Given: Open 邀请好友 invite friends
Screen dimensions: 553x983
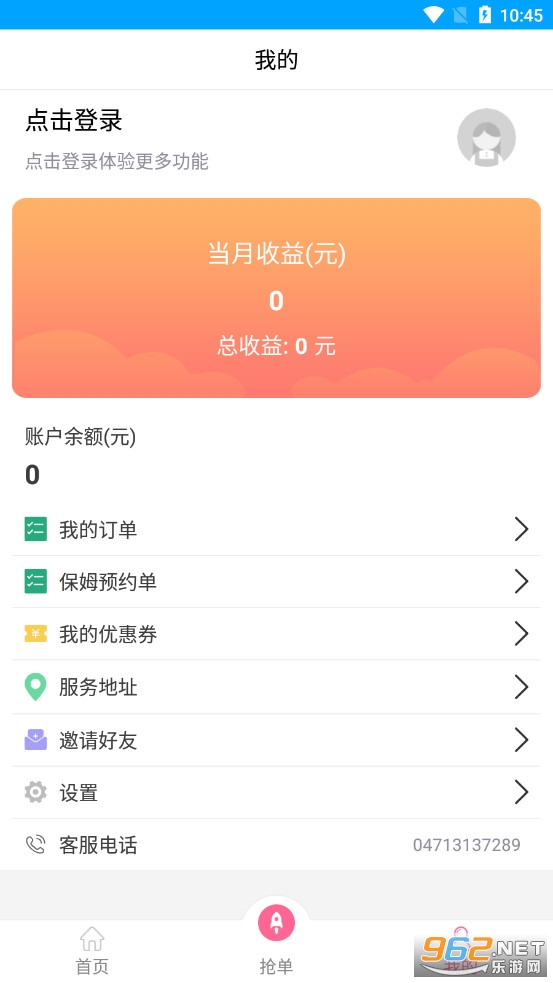Looking at the screenshot, I should [x=276, y=740].
